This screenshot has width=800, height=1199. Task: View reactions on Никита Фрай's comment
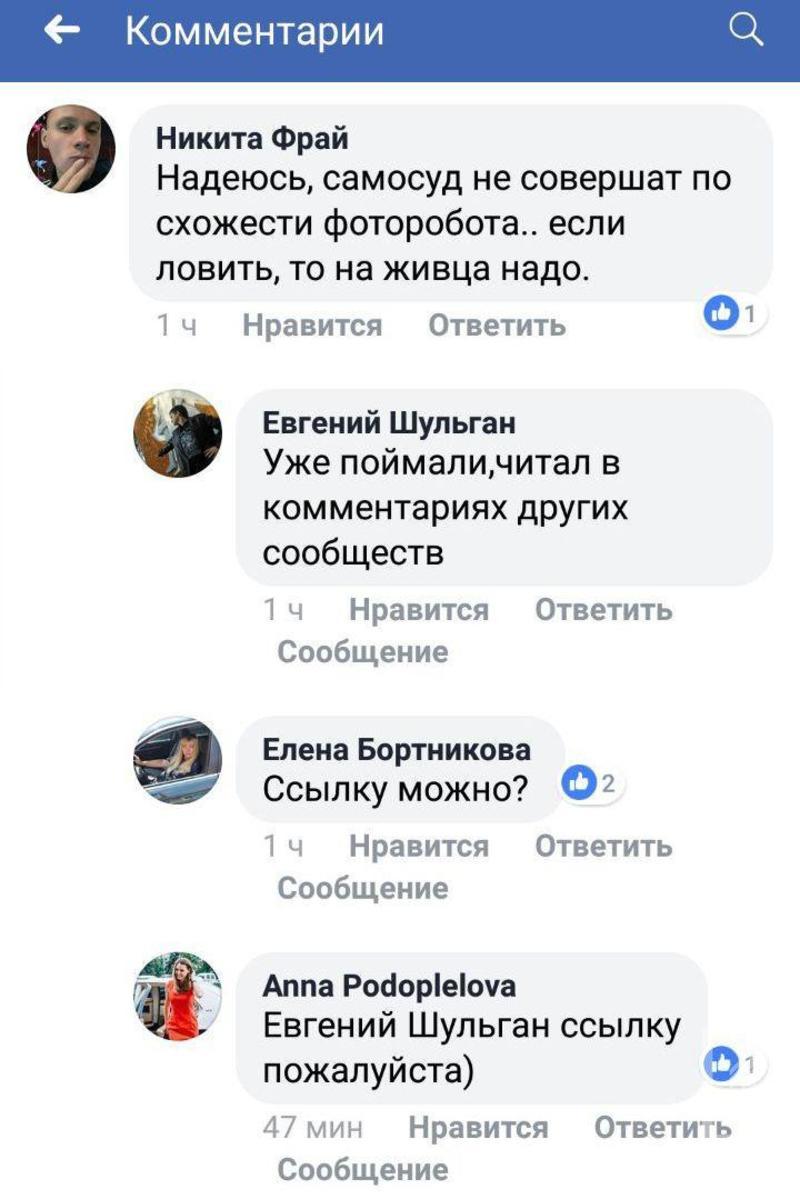pos(735,314)
